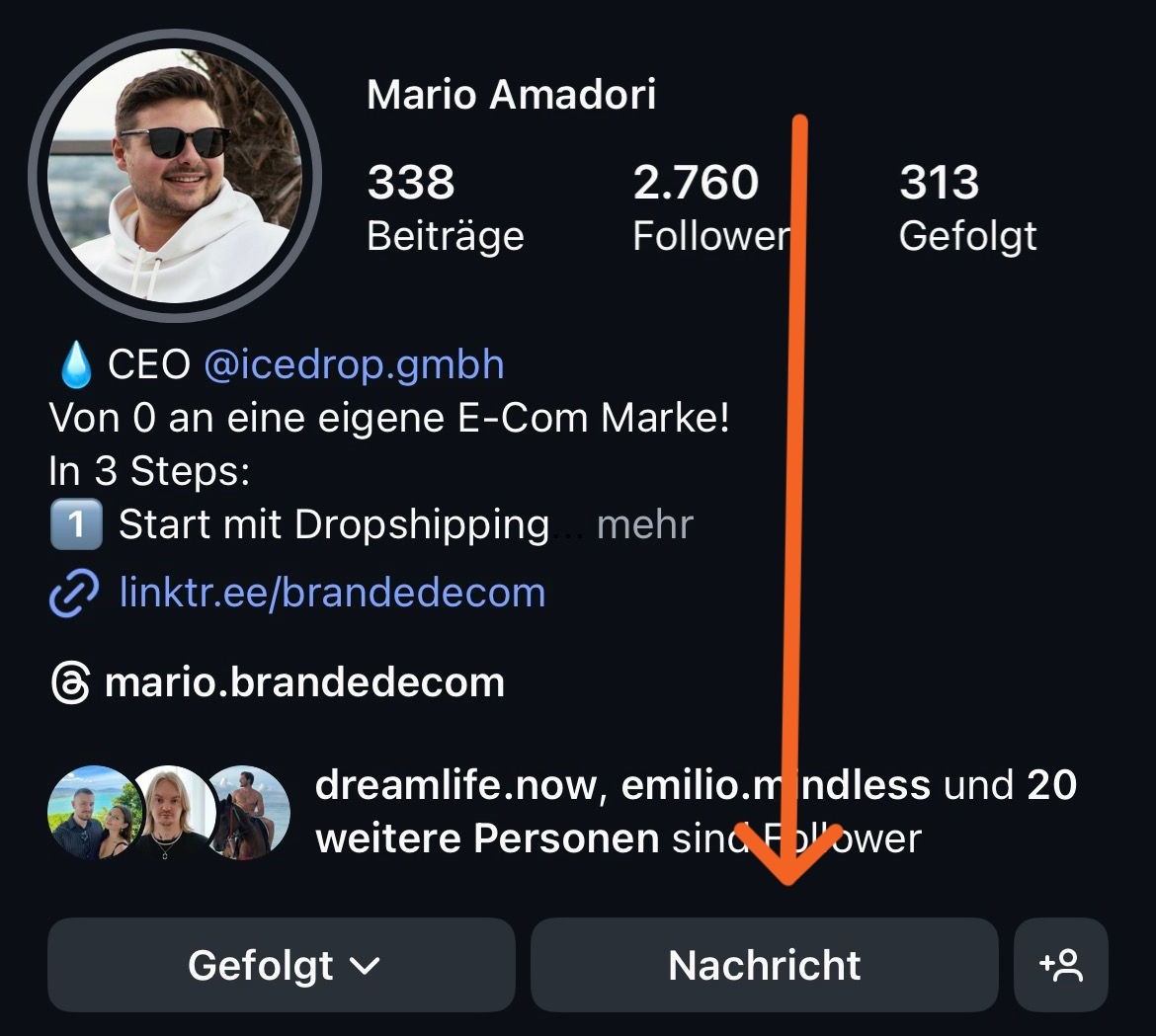Open the mario.brandedecom Threads profile

click(x=304, y=682)
